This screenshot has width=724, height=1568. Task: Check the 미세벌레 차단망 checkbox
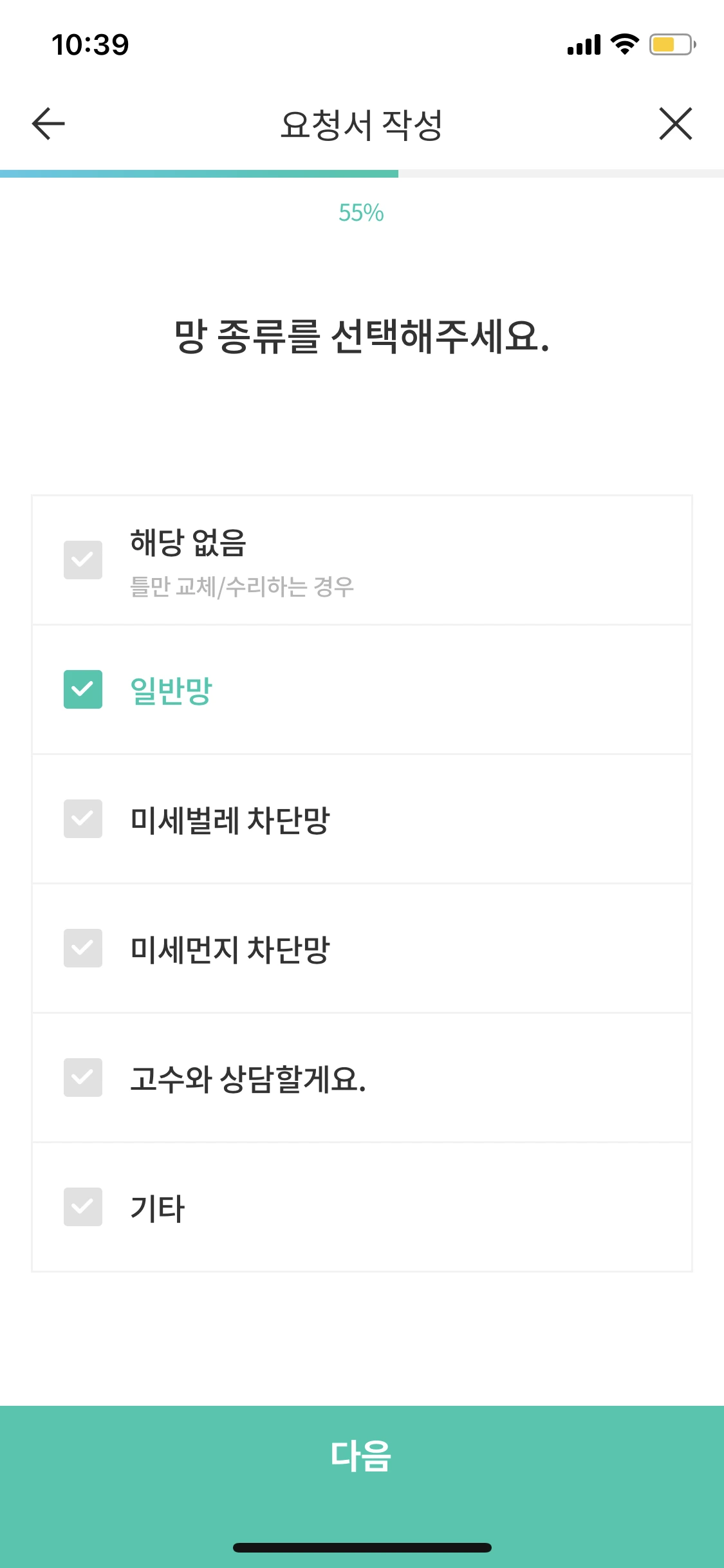pyautogui.click(x=82, y=820)
